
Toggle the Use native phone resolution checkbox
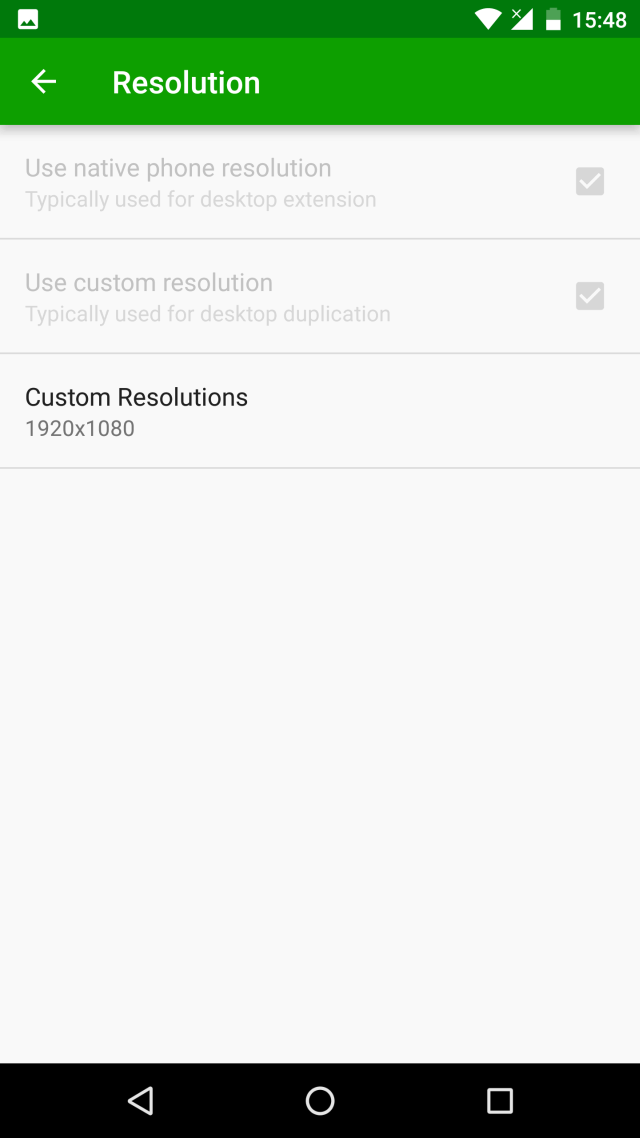coord(589,181)
